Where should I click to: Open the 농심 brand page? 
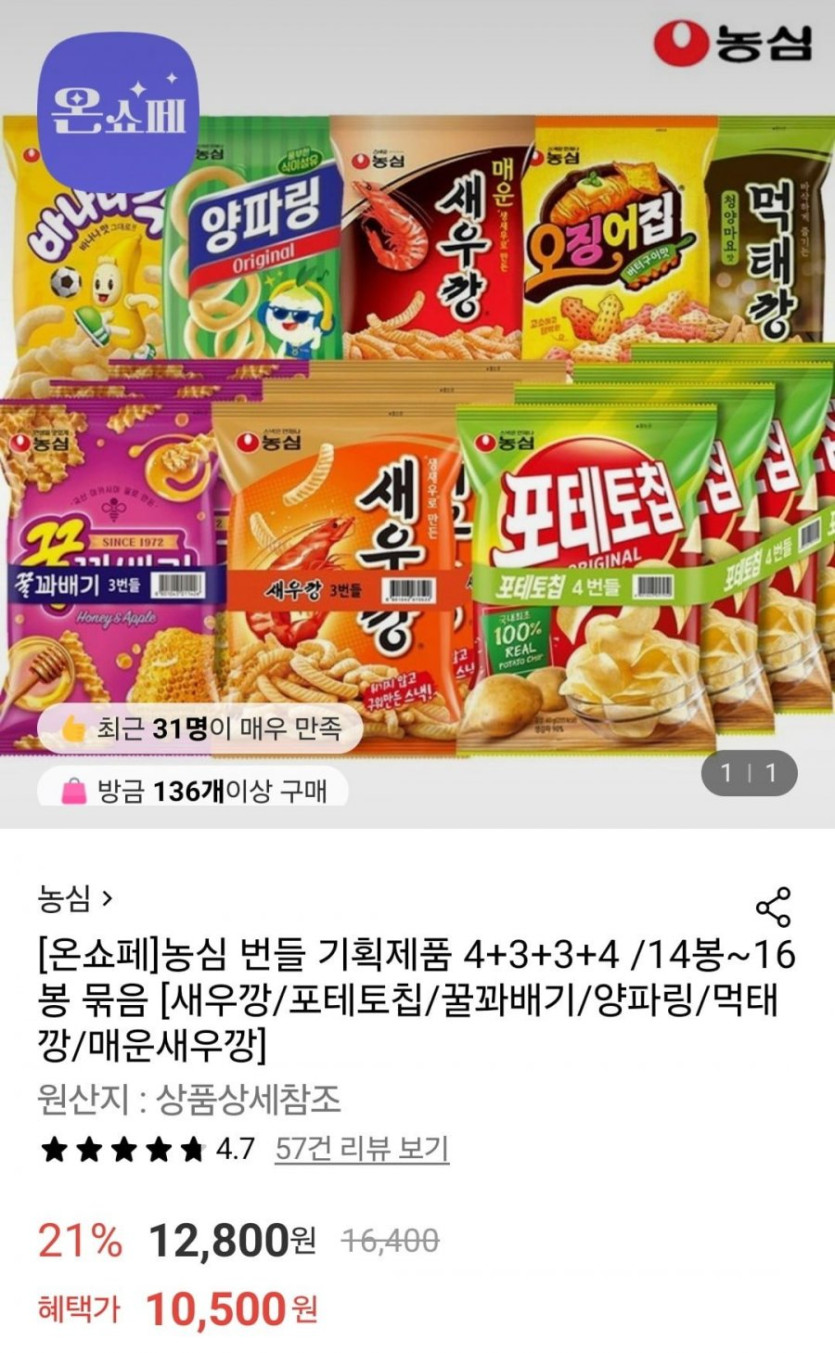pyautogui.click(x=75, y=899)
